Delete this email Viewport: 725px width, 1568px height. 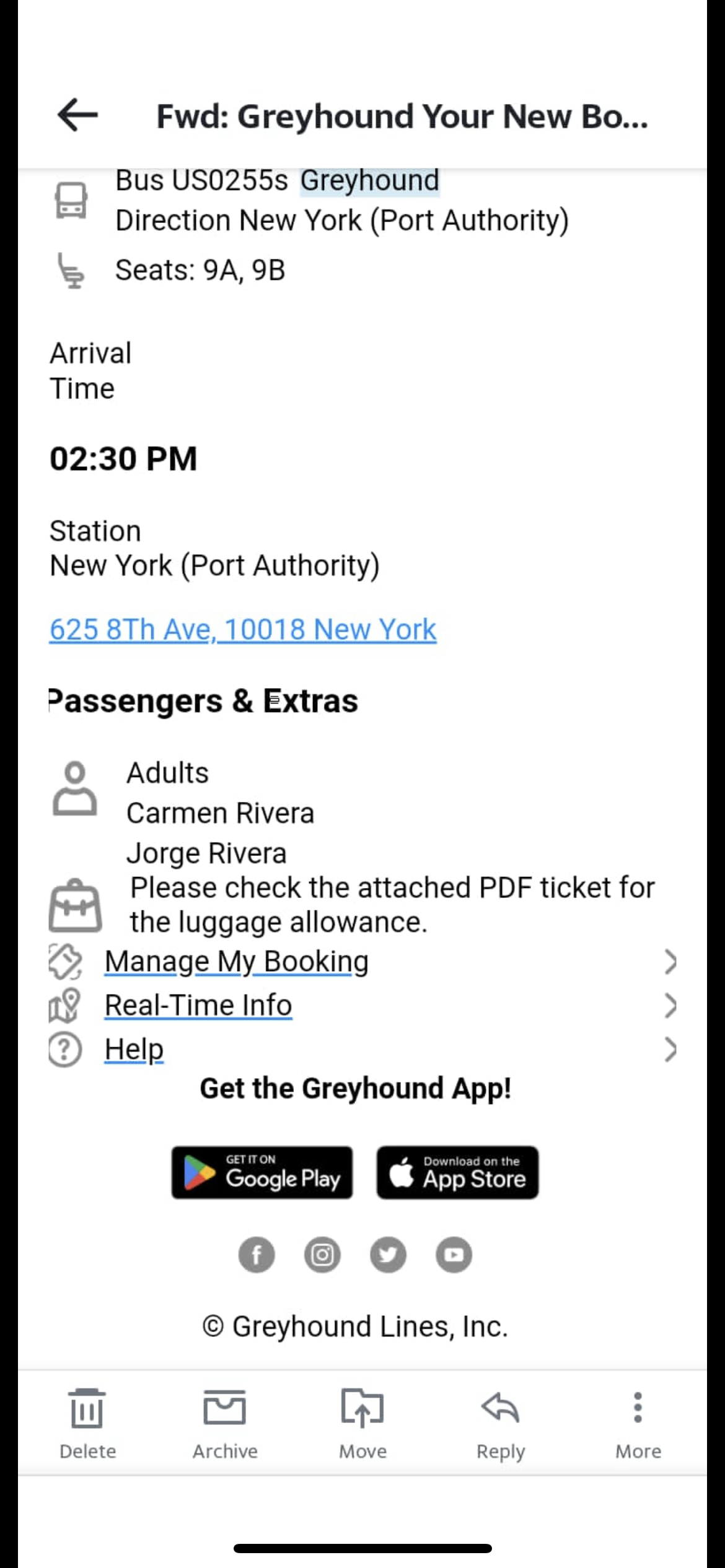pyautogui.click(x=87, y=1423)
